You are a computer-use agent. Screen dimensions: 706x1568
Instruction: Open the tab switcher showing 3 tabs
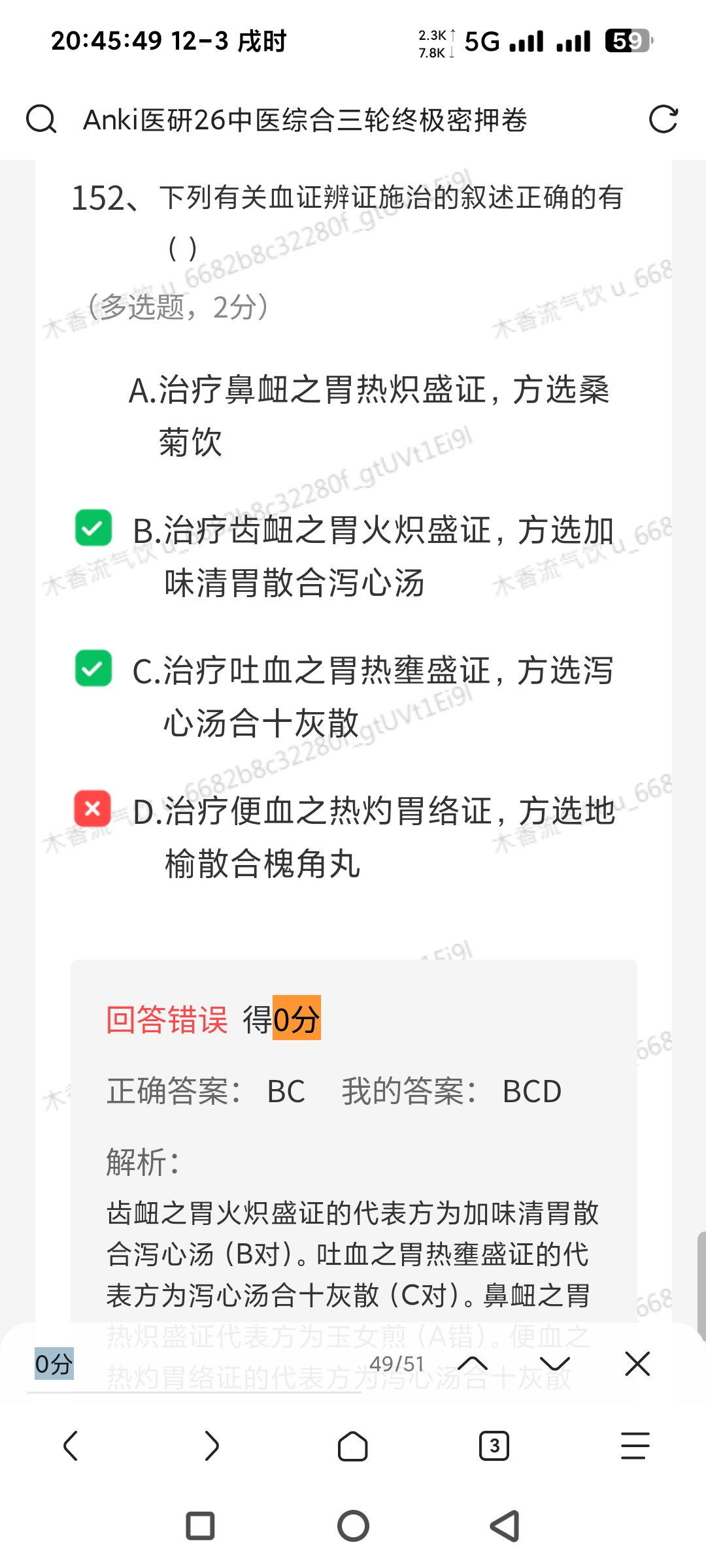pos(494,1446)
